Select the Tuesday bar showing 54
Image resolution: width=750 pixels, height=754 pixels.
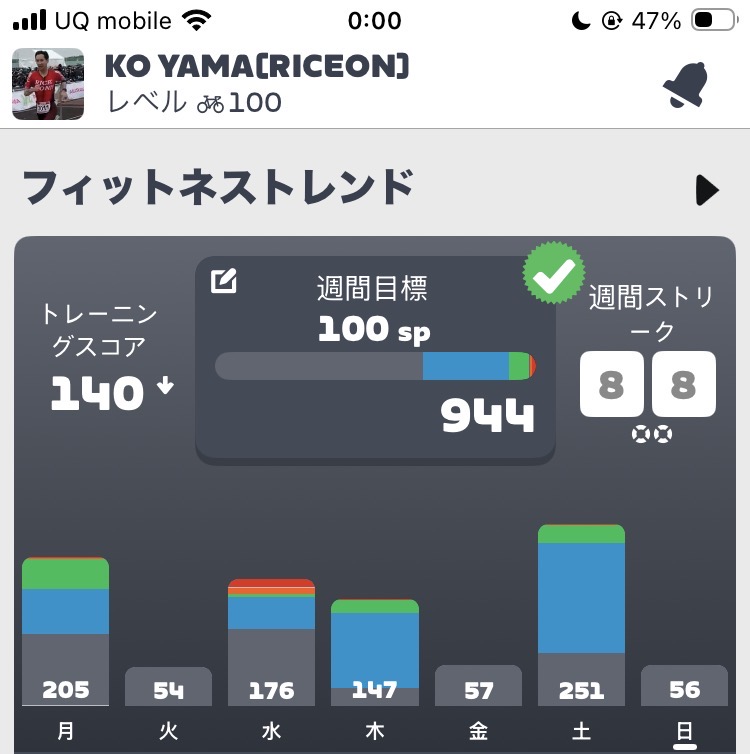point(168,687)
